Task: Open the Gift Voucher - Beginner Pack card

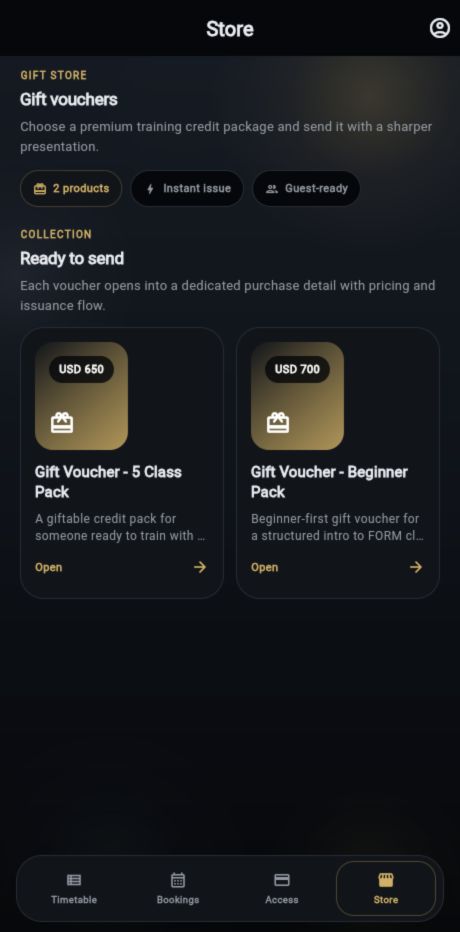Action: [x=338, y=462]
